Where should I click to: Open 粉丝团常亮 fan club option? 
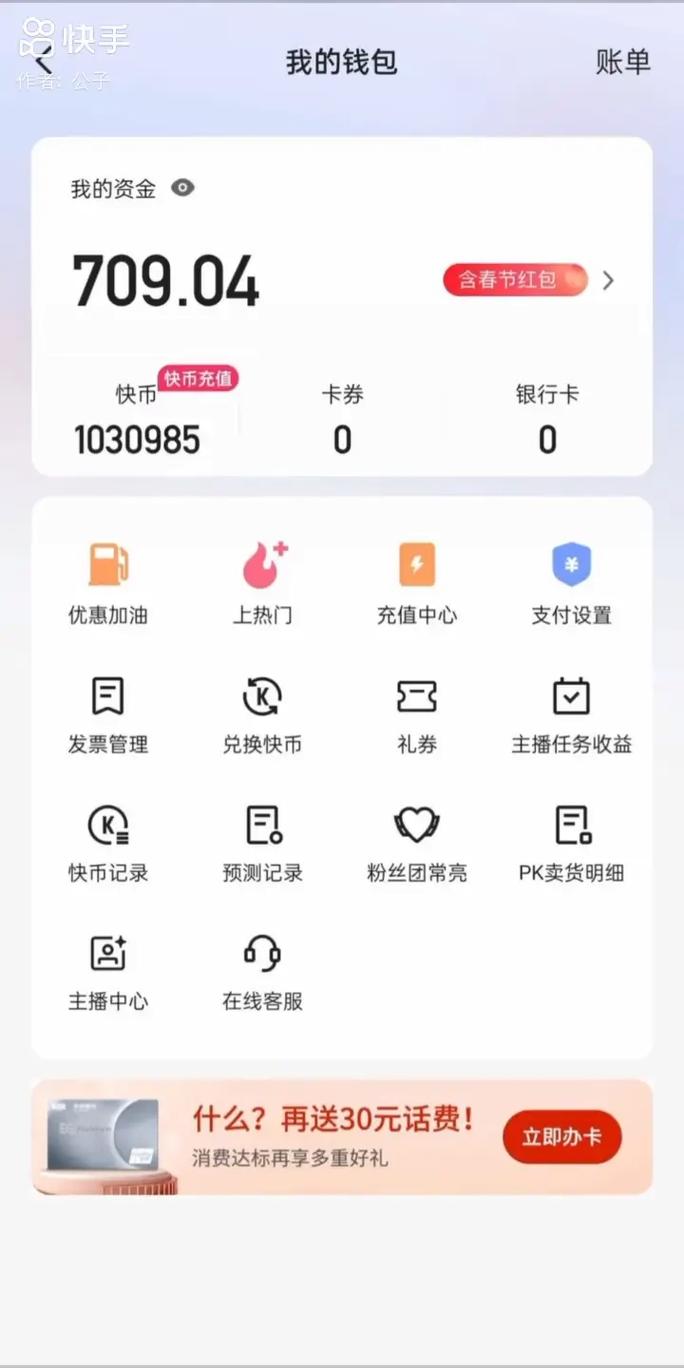click(x=417, y=843)
